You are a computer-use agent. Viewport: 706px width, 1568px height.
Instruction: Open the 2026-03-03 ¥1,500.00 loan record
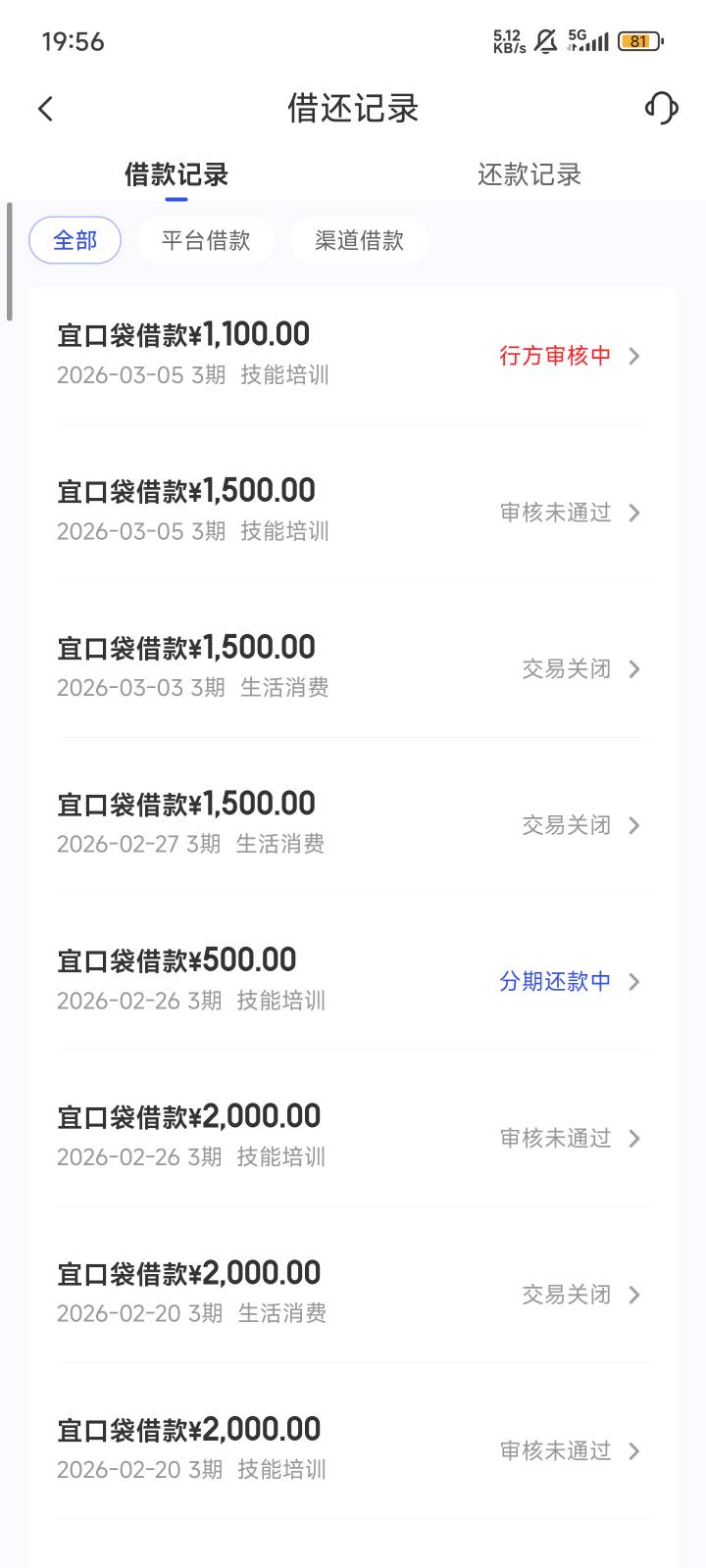[353, 668]
